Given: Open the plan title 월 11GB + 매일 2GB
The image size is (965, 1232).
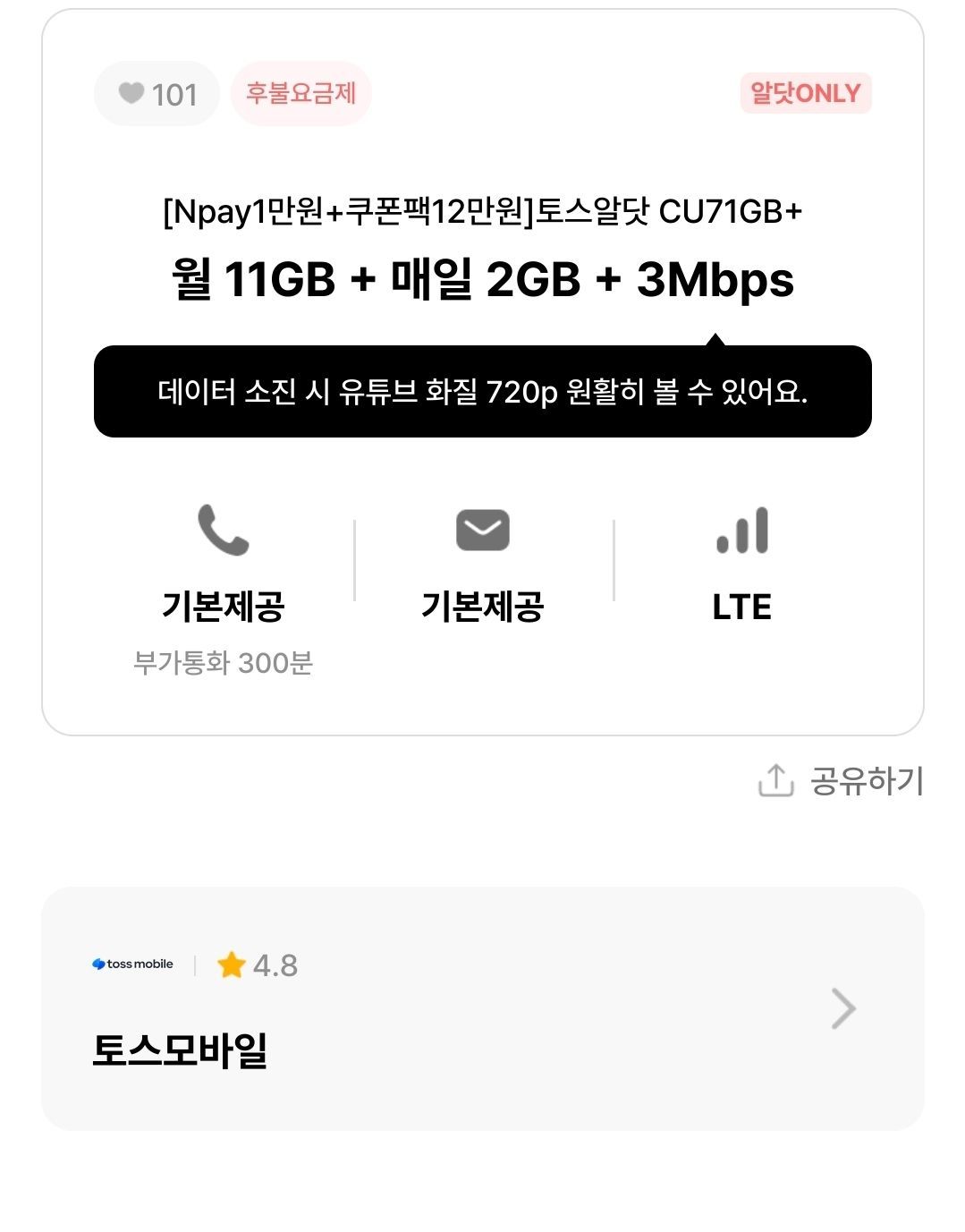Looking at the screenshot, I should click(x=482, y=282).
